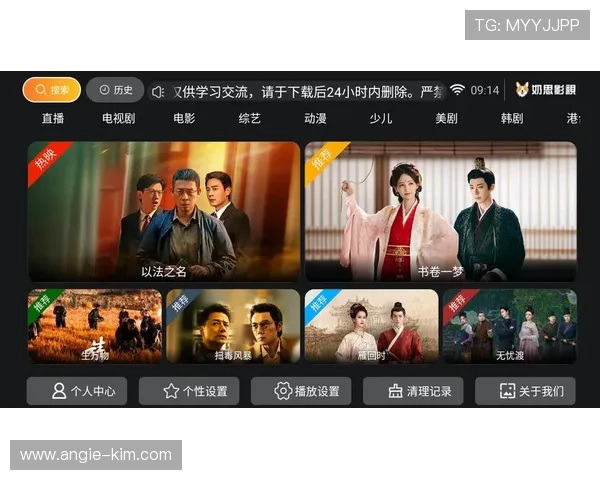This screenshot has width=600, height=480.
Task: Open the 动漫 tab
Action: [315, 118]
